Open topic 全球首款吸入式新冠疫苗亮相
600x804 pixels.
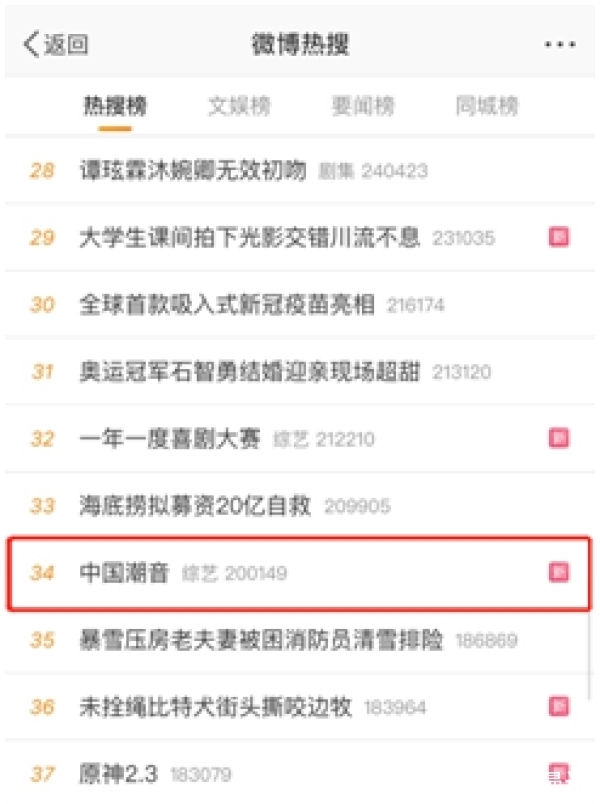click(x=227, y=305)
